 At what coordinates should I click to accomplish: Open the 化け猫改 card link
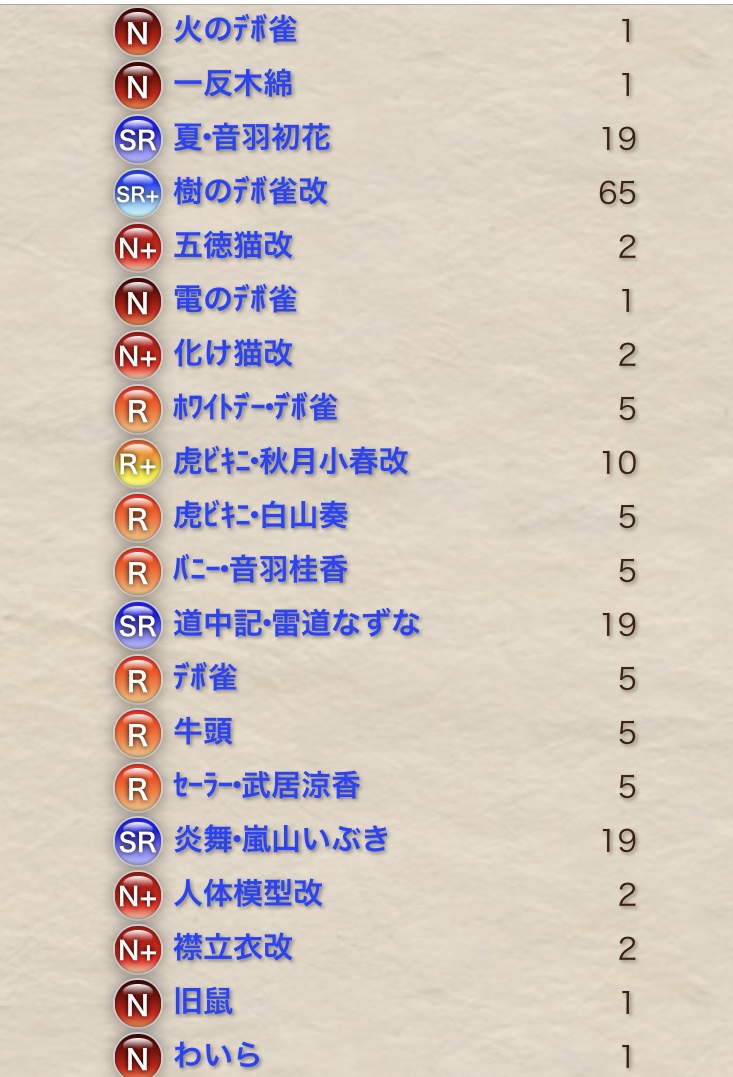pos(233,355)
